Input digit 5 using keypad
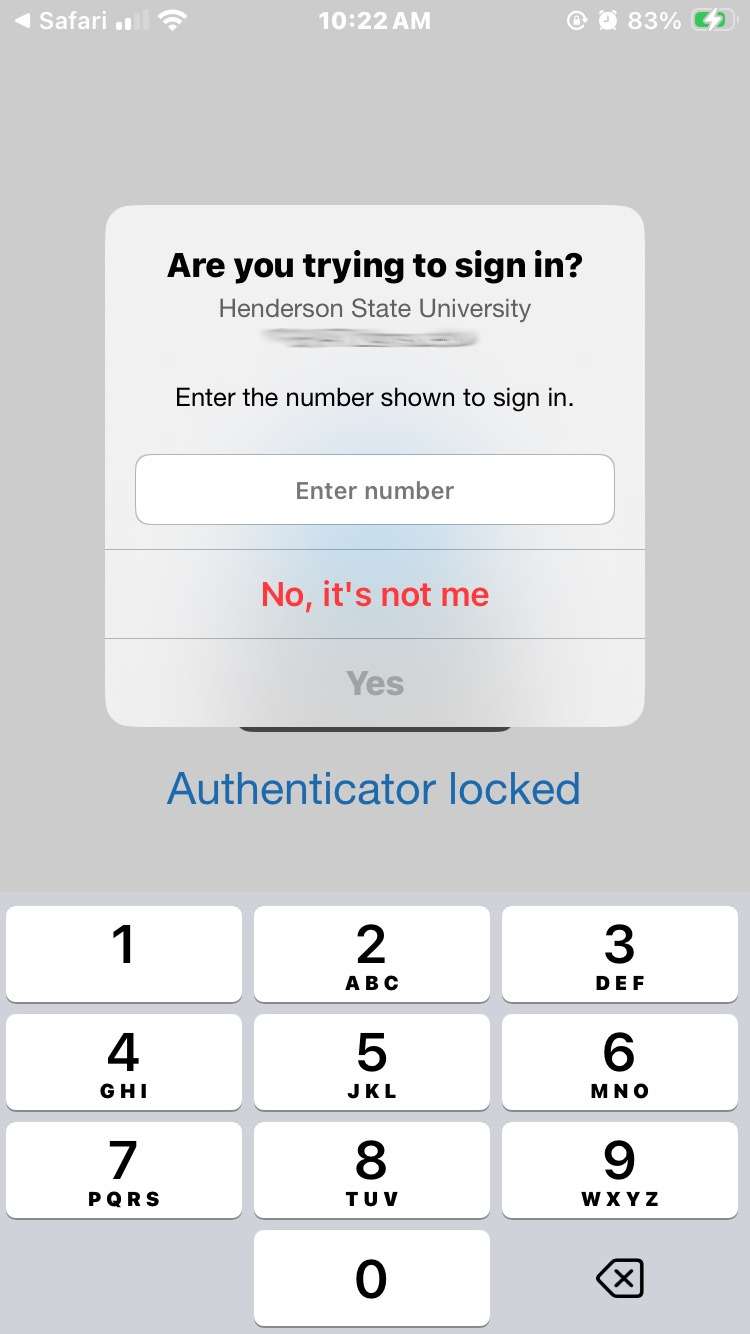Image resolution: width=750 pixels, height=1334 pixels. pos(371,1061)
